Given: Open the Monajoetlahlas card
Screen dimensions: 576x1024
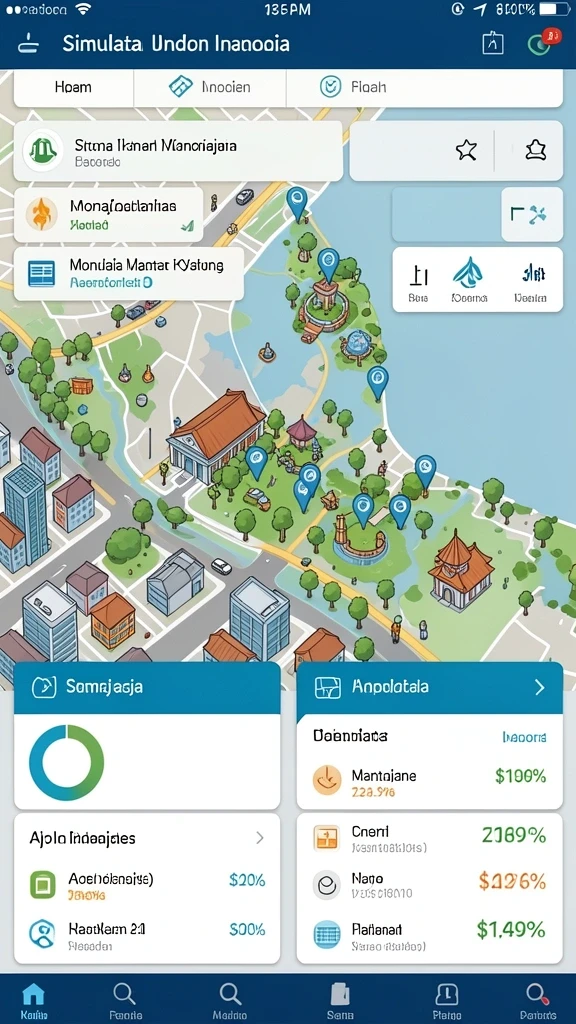Looking at the screenshot, I should point(108,216).
